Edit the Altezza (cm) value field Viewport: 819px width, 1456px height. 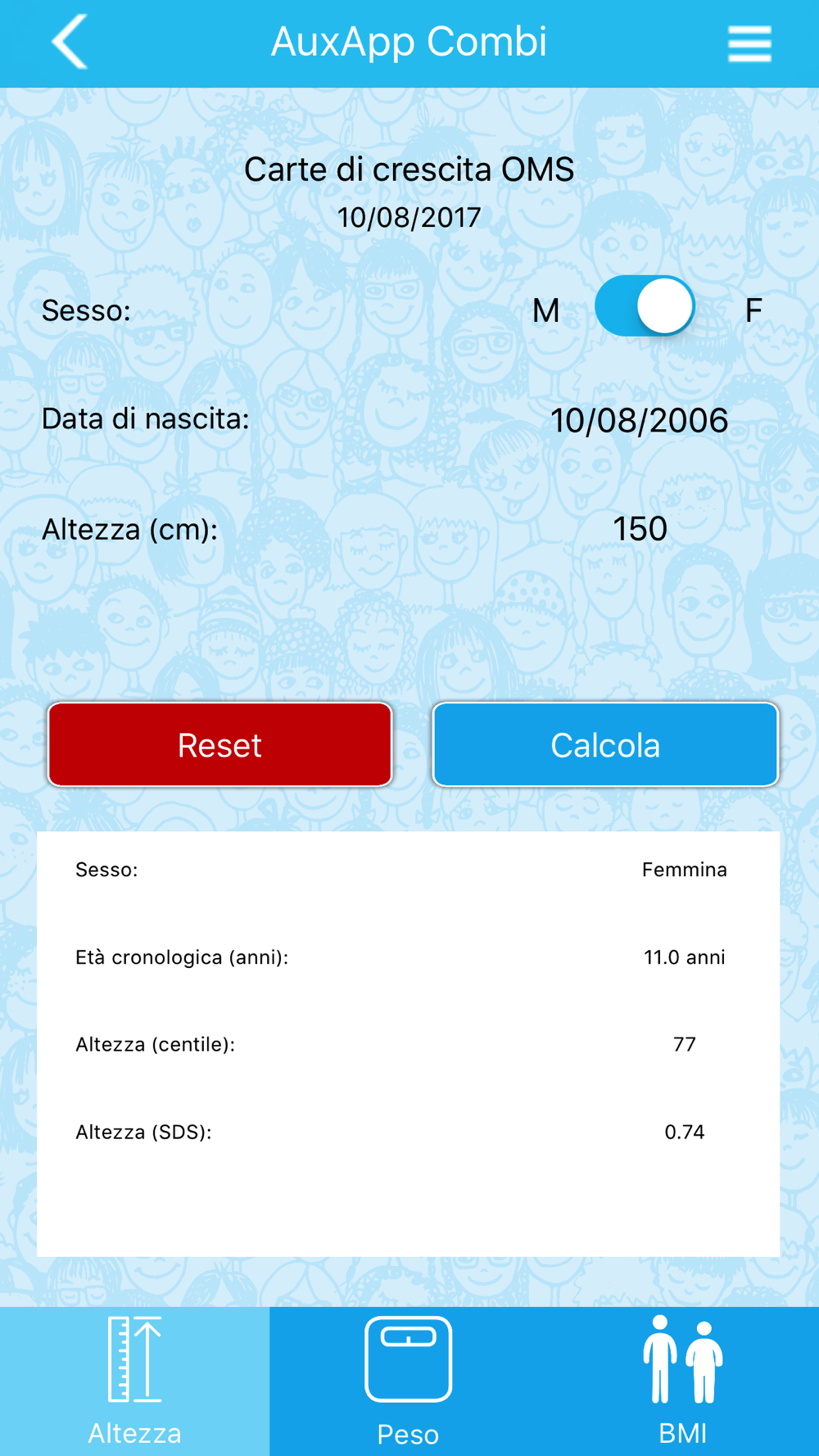pyautogui.click(x=640, y=529)
